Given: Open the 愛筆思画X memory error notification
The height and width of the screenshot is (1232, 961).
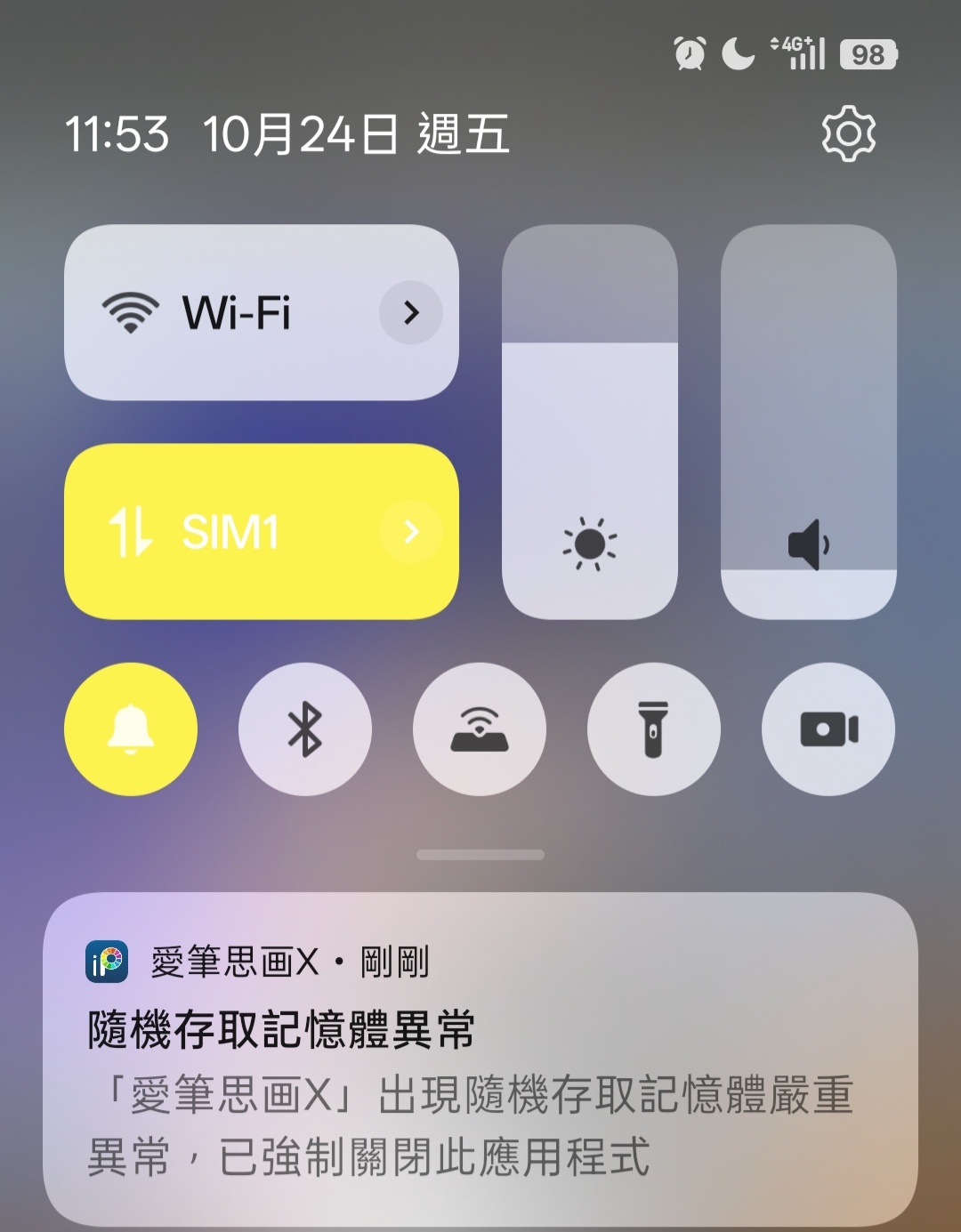Looking at the screenshot, I should (480, 1059).
